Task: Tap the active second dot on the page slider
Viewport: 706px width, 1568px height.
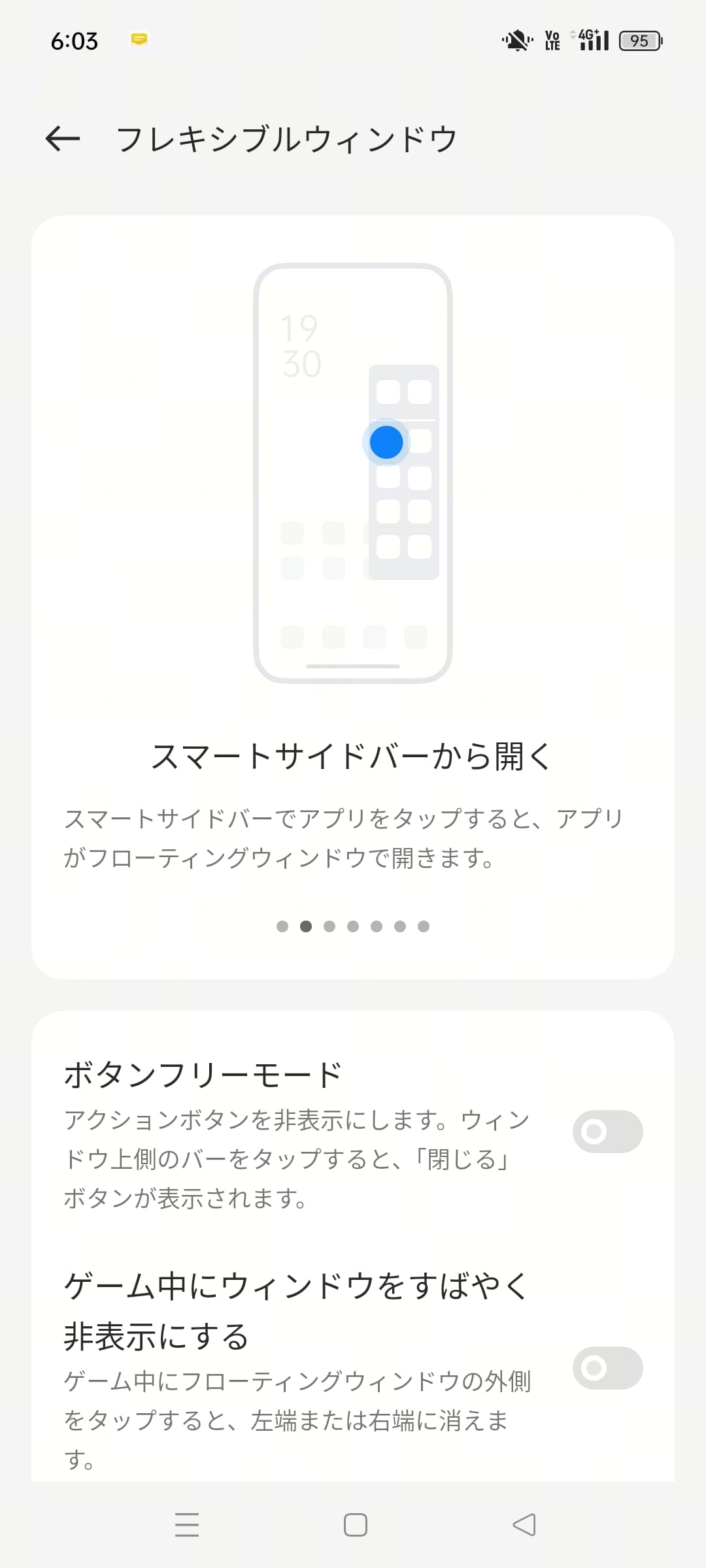Action: tap(306, 926)
